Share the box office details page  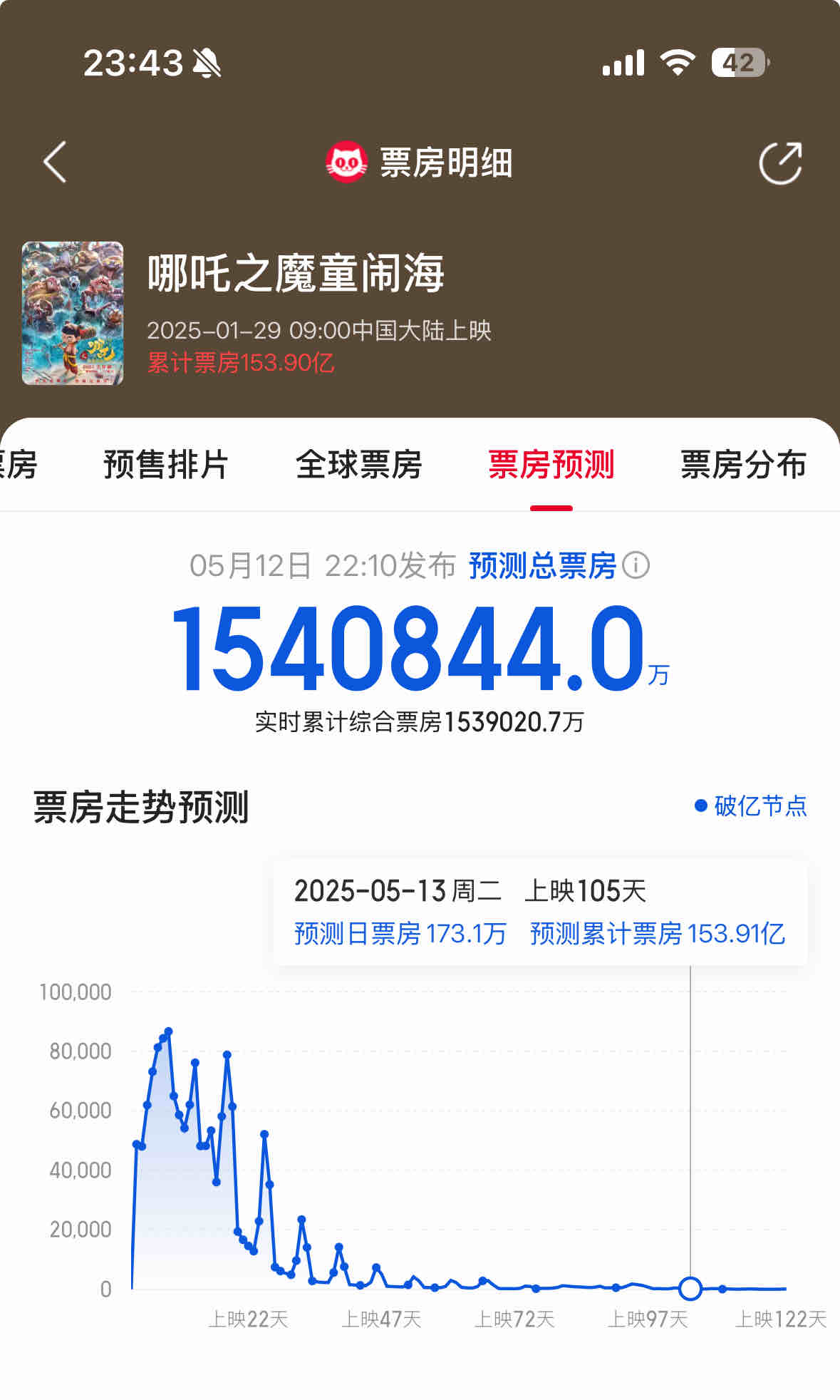coord(780,163)
